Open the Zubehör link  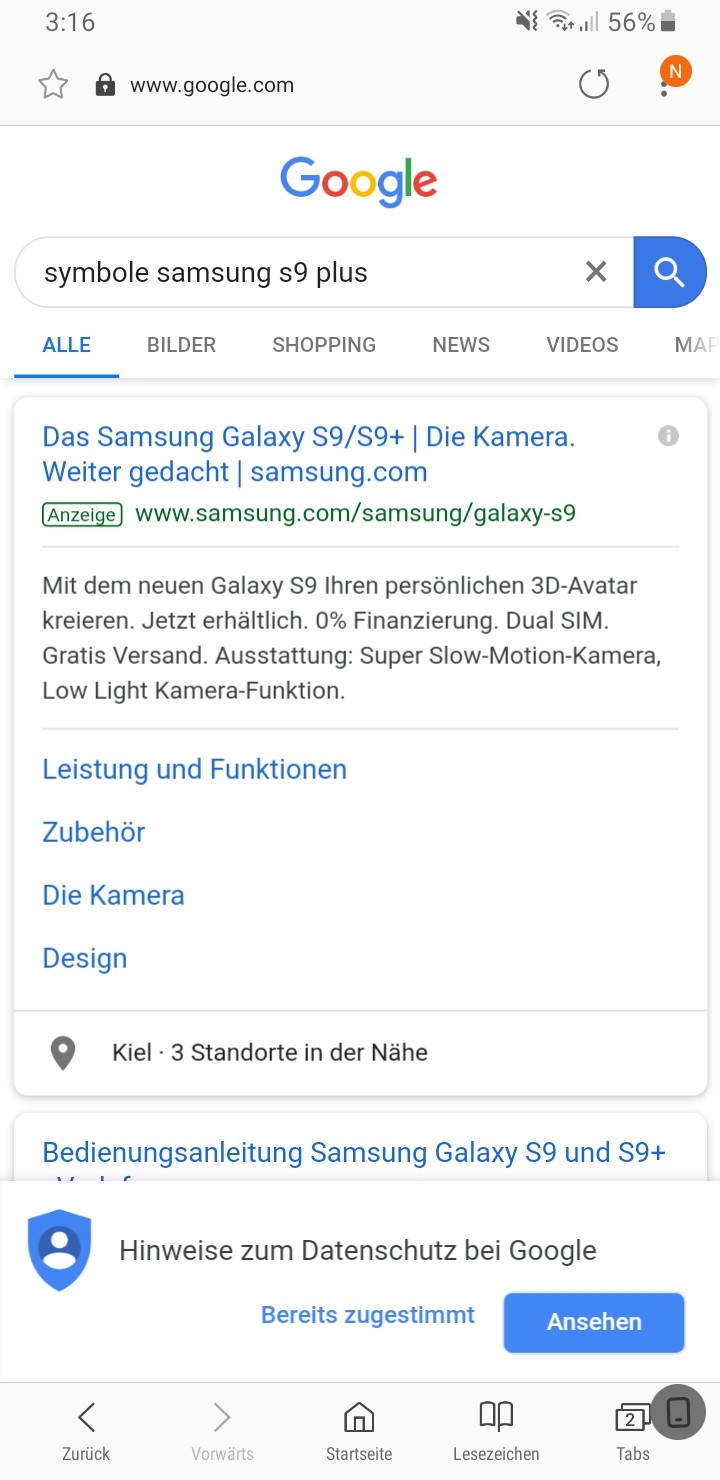tap(94, 832)
